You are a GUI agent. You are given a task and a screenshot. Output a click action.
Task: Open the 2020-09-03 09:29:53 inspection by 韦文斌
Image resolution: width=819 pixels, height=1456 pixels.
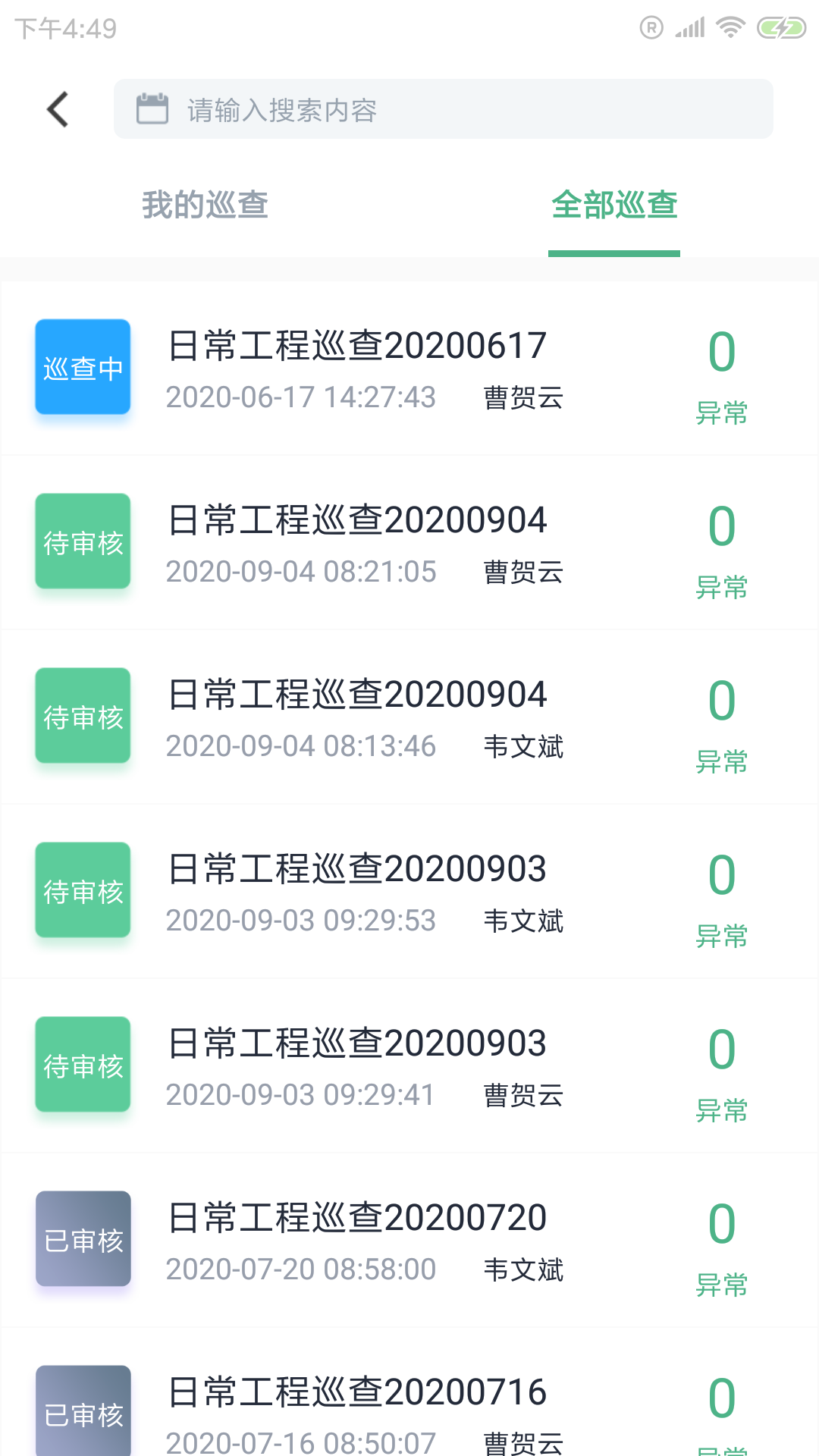click(x=409, y=892)
